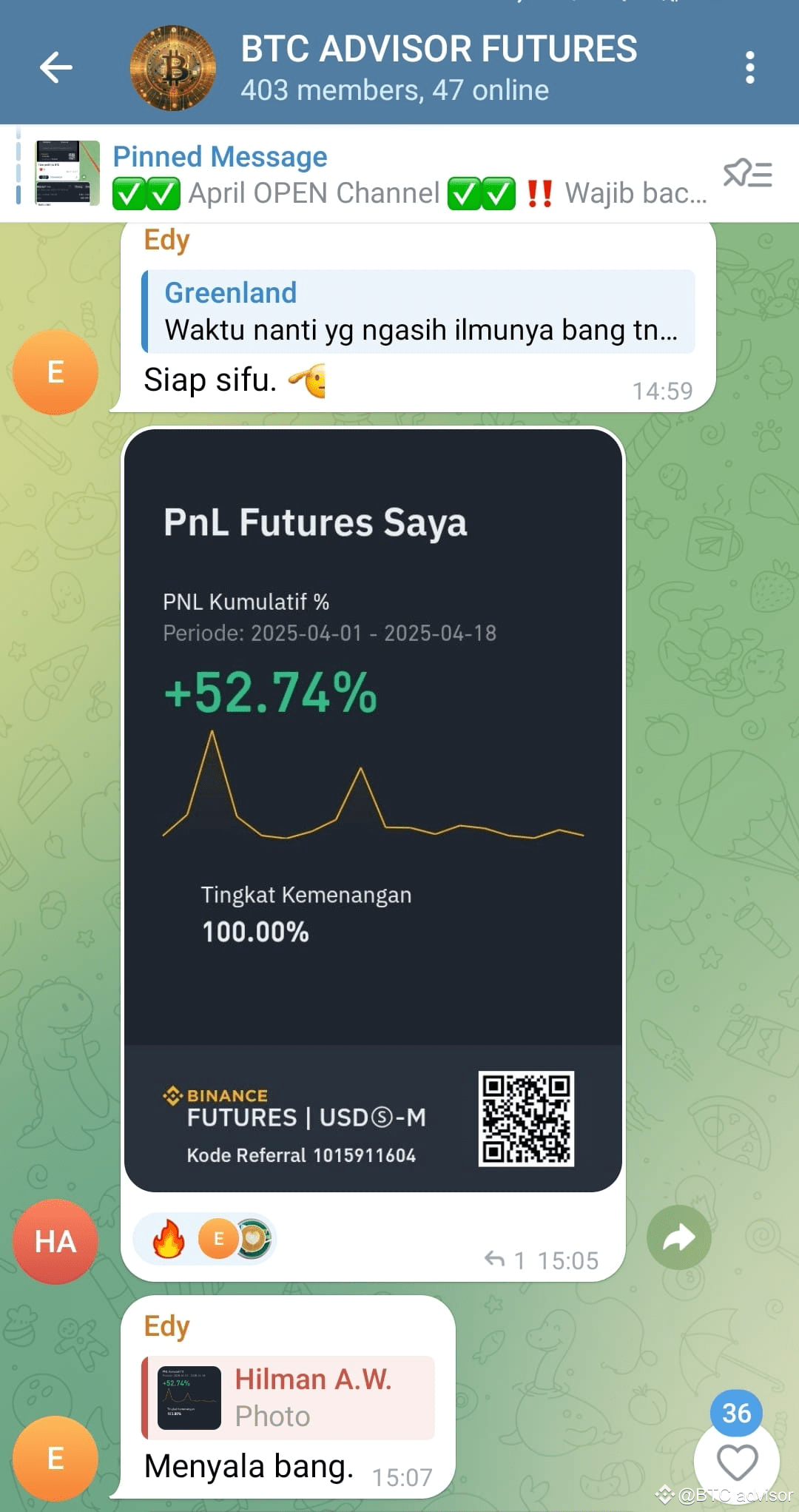Tap the chat title BTC ADVISOR FUTURES

pos(439,48)
